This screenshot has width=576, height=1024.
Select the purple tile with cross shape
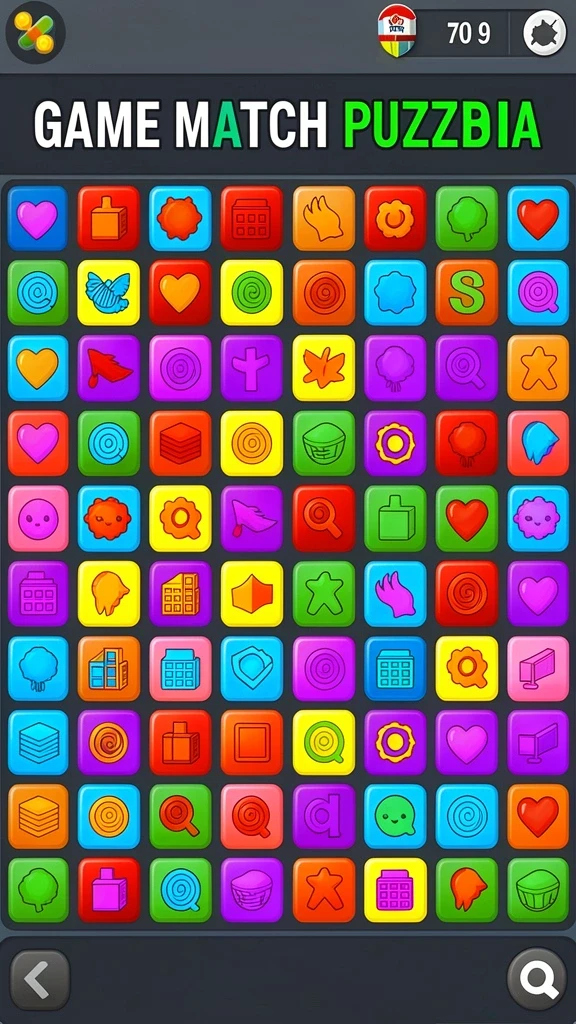pos(251,368)
